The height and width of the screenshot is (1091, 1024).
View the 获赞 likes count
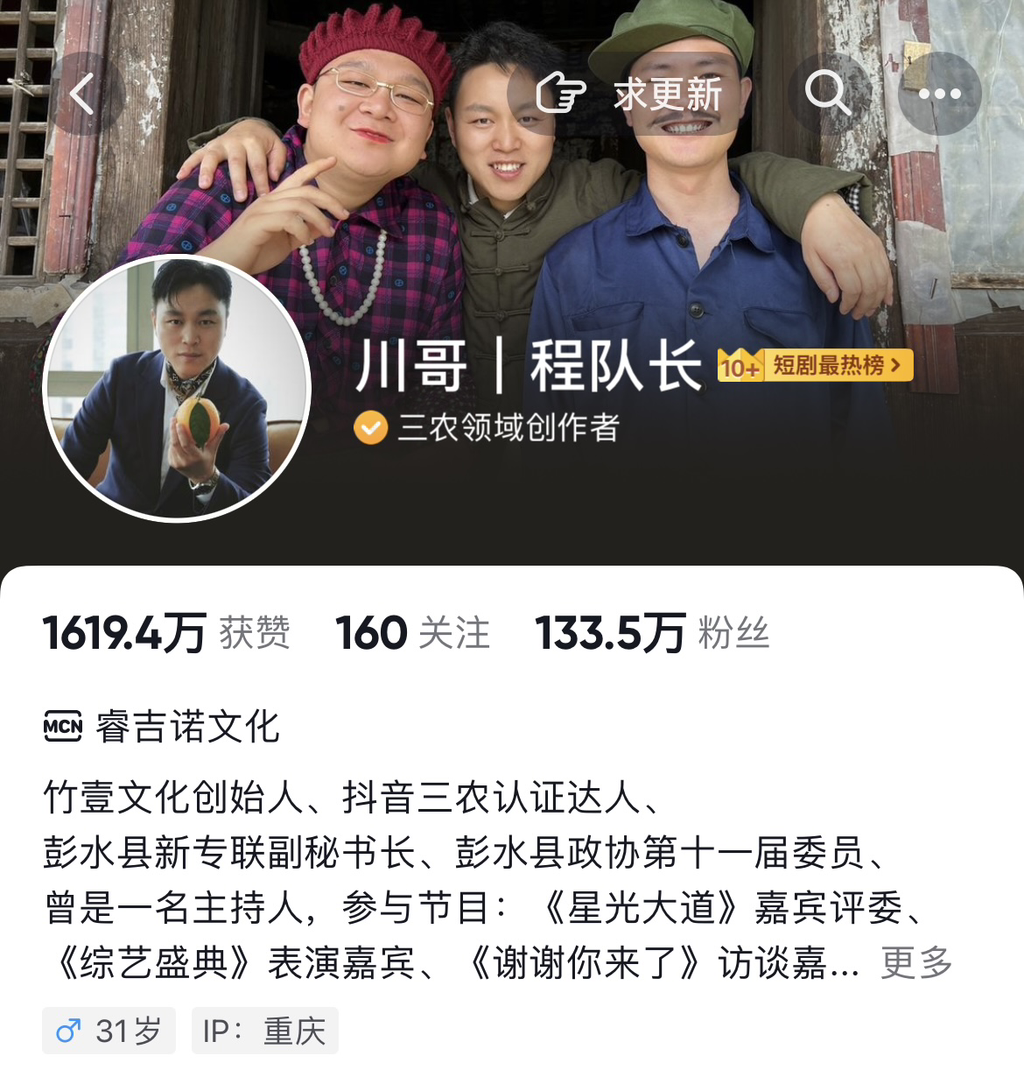(x=166, y=634)
